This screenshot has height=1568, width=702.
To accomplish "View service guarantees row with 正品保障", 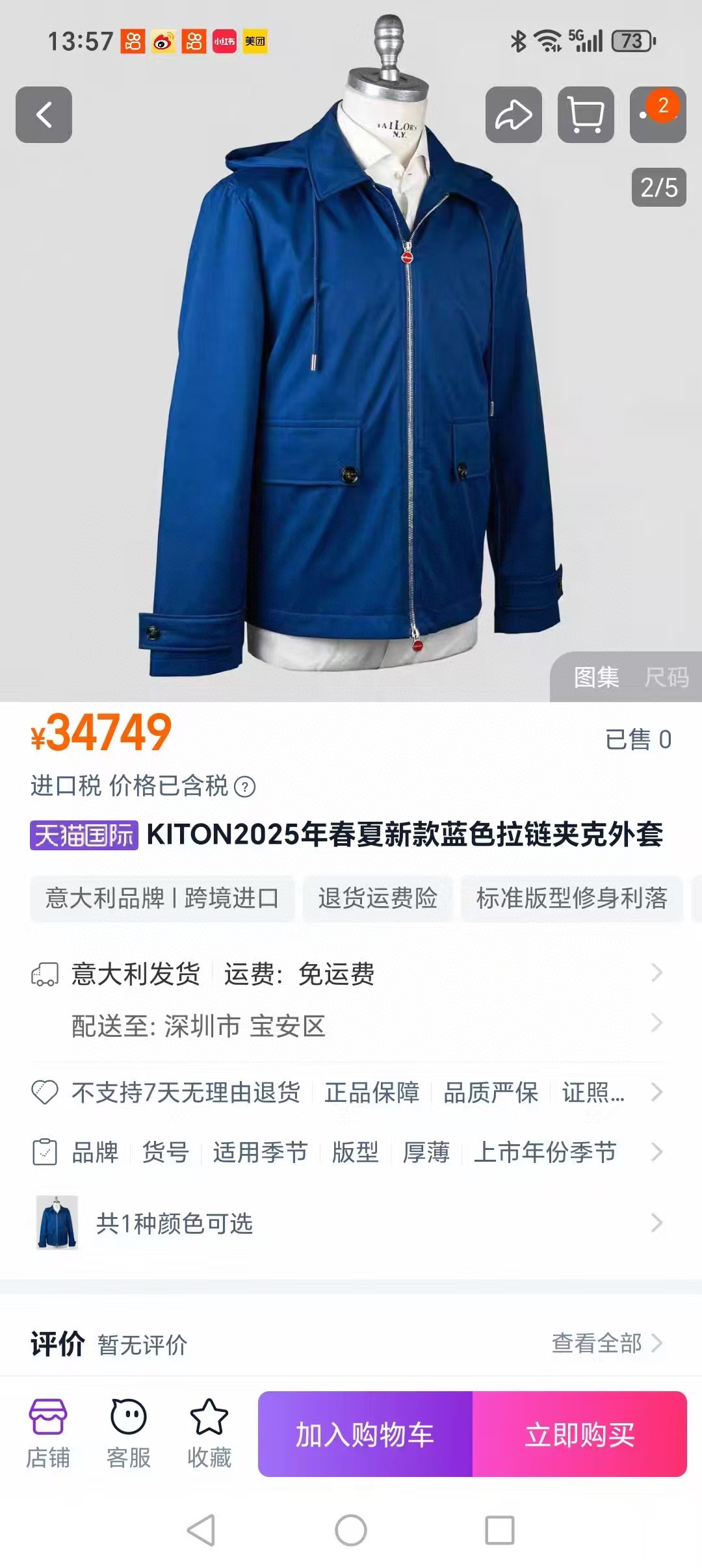I will (x=351, y=1093).
